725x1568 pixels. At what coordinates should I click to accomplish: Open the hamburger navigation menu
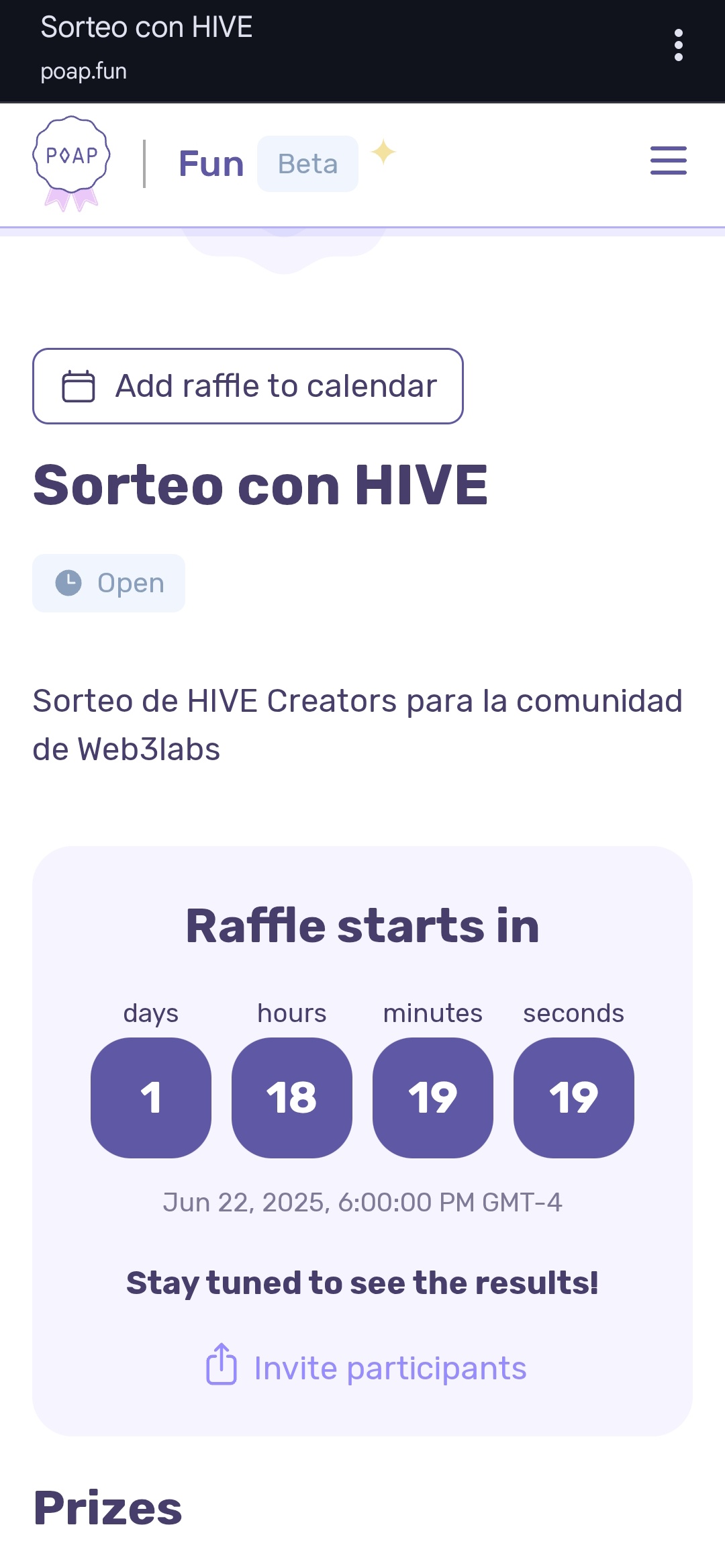668,161
